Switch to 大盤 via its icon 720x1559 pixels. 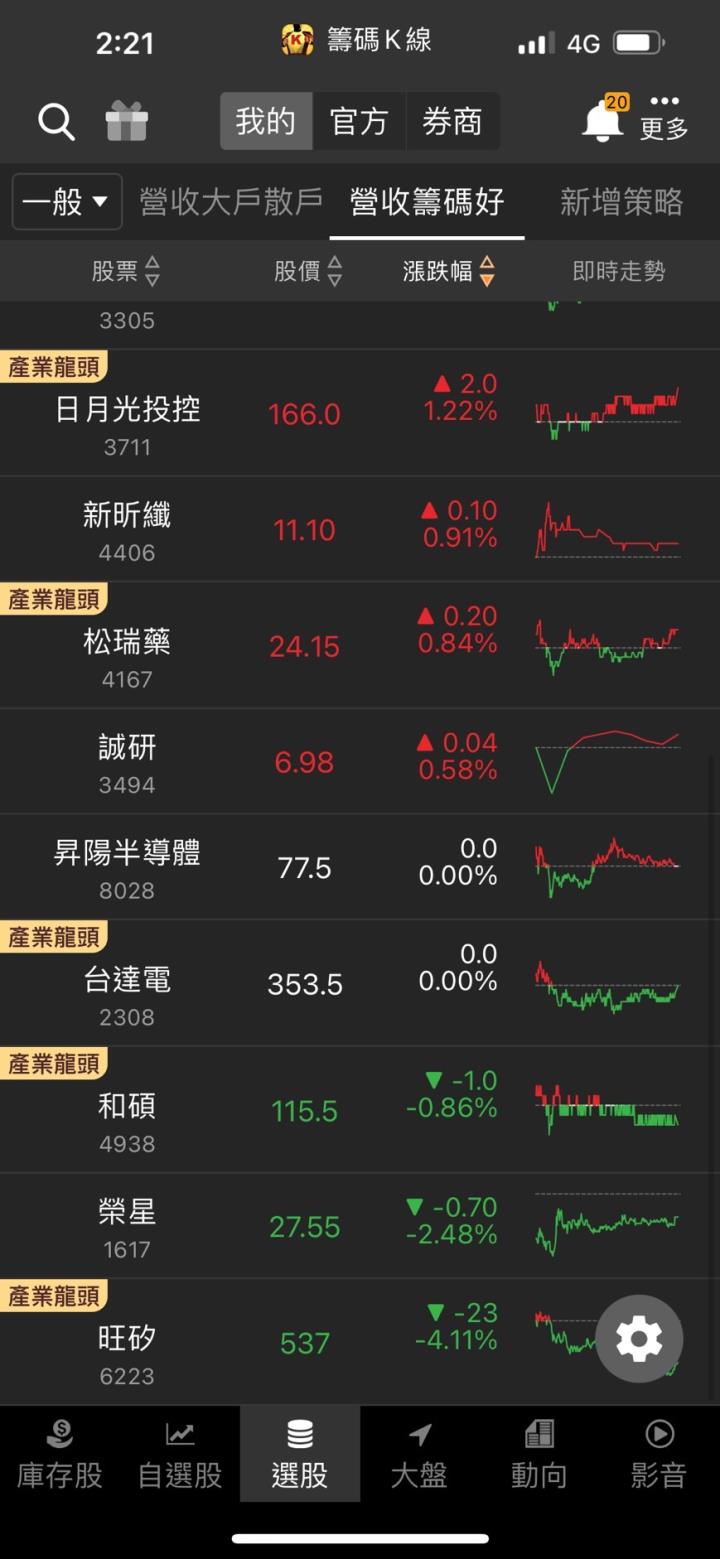(419, 1451)
